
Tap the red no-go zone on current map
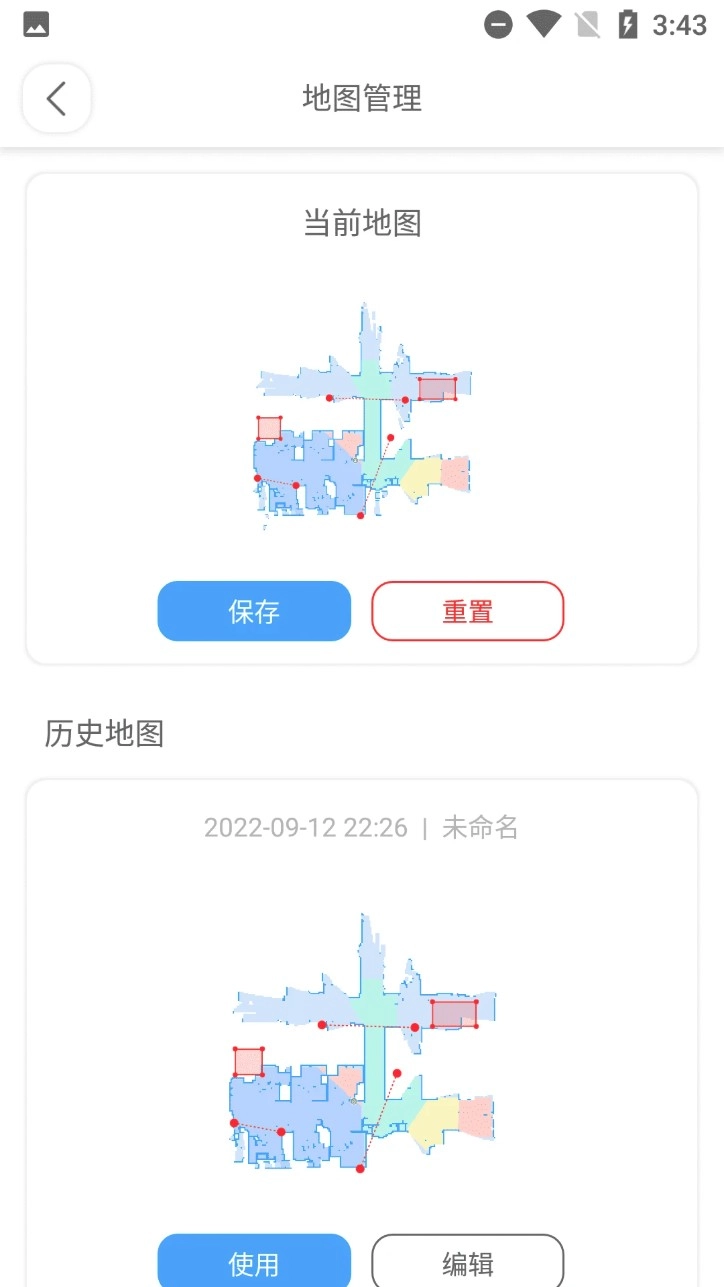436,388
